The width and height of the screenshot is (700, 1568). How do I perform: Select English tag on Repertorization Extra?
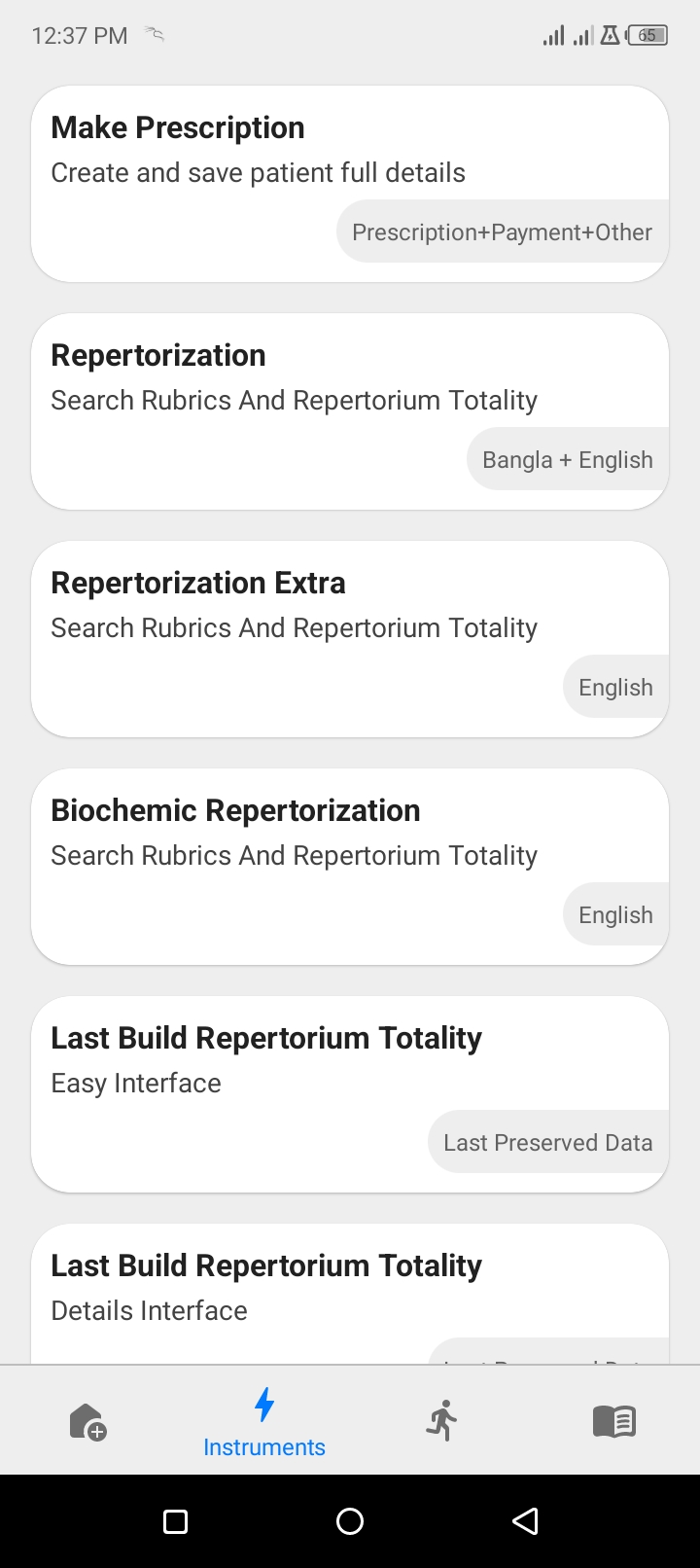pos(615,687)
